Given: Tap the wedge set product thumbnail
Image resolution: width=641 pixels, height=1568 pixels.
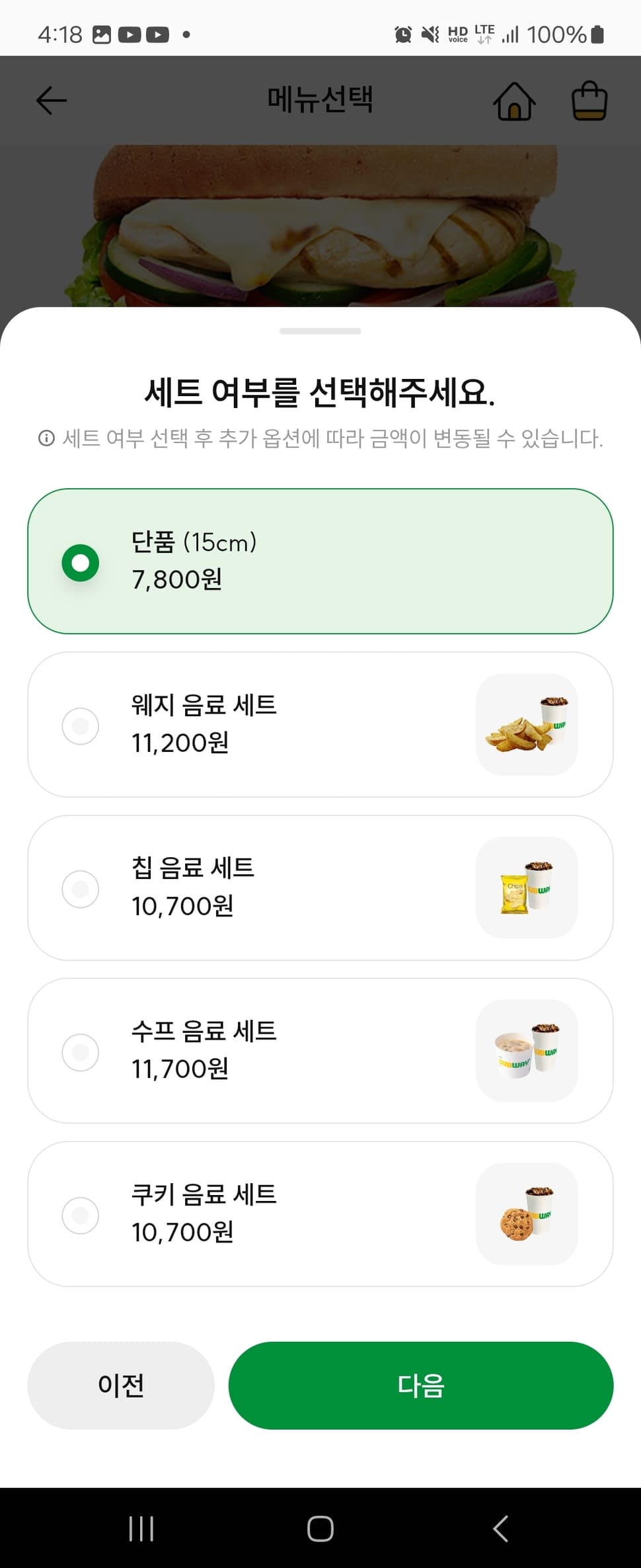Looking at the screenshot, I should pos(526,725).
